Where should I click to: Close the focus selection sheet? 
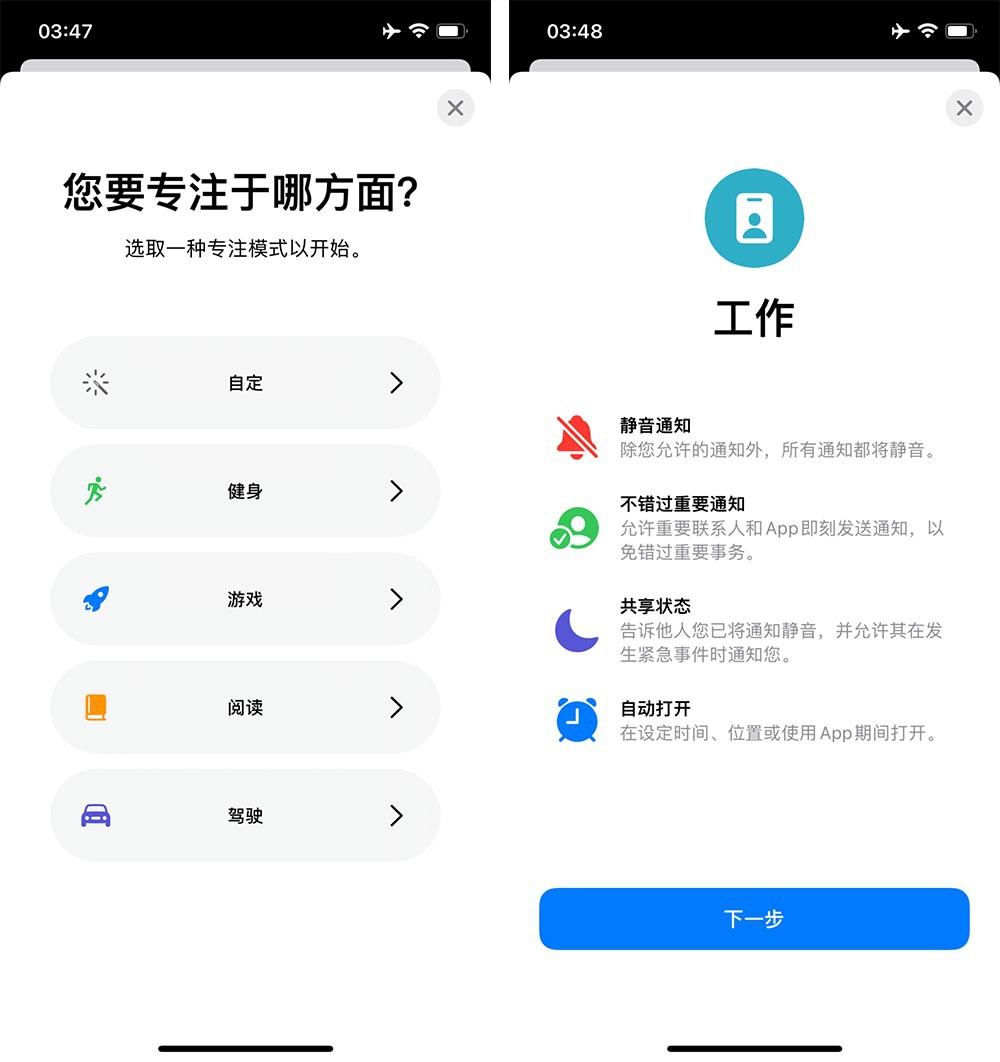(x=456, y=108)
